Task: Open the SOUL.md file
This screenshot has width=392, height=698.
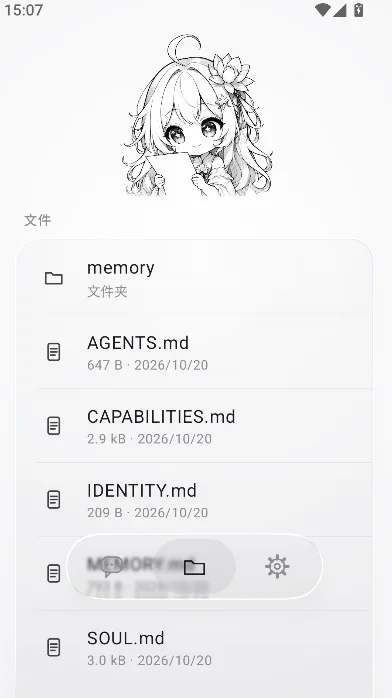Action: tap(194, 647)
